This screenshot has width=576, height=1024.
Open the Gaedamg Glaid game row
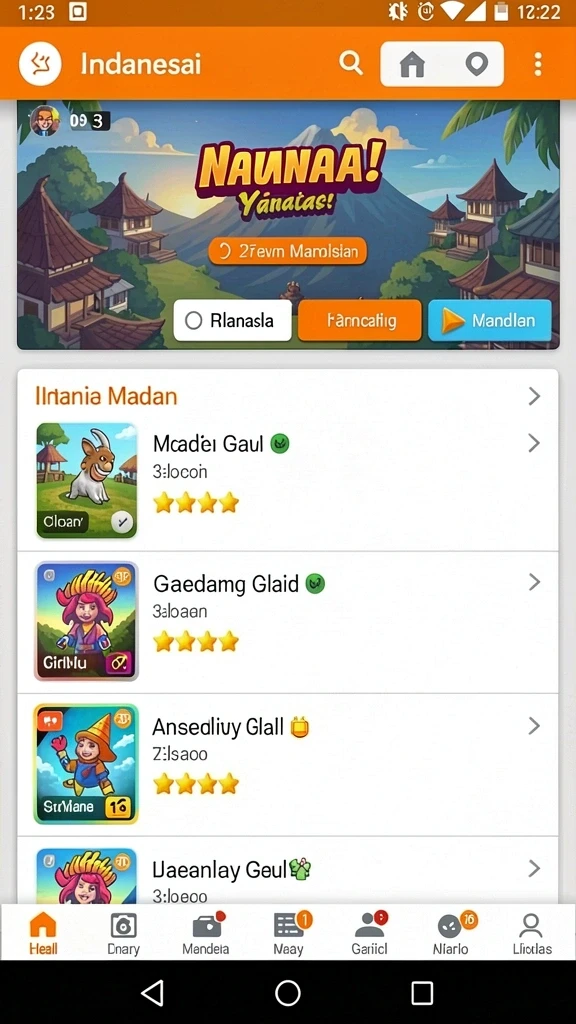click(x=287, y=622)
